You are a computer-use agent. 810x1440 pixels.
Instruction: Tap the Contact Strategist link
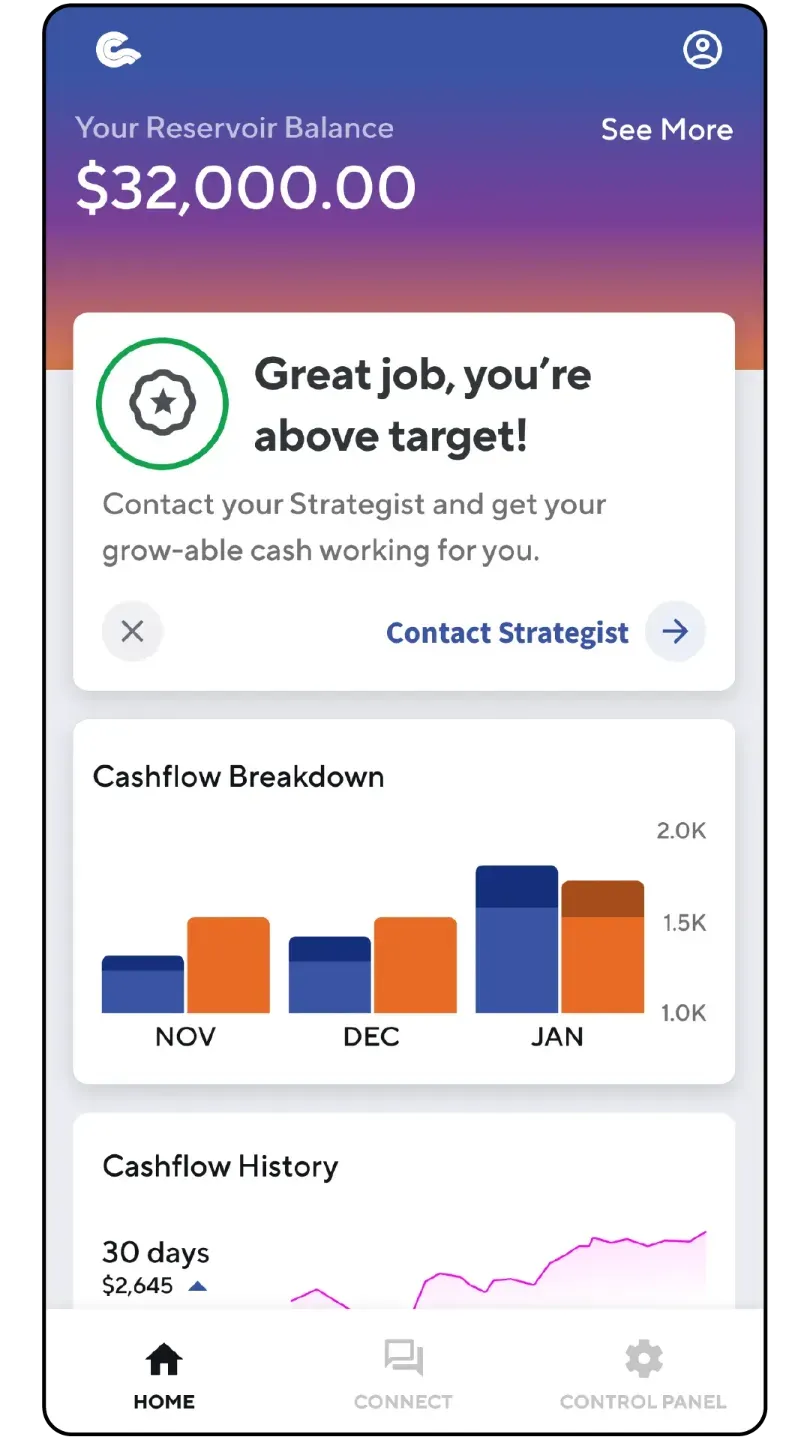[507, 632]
